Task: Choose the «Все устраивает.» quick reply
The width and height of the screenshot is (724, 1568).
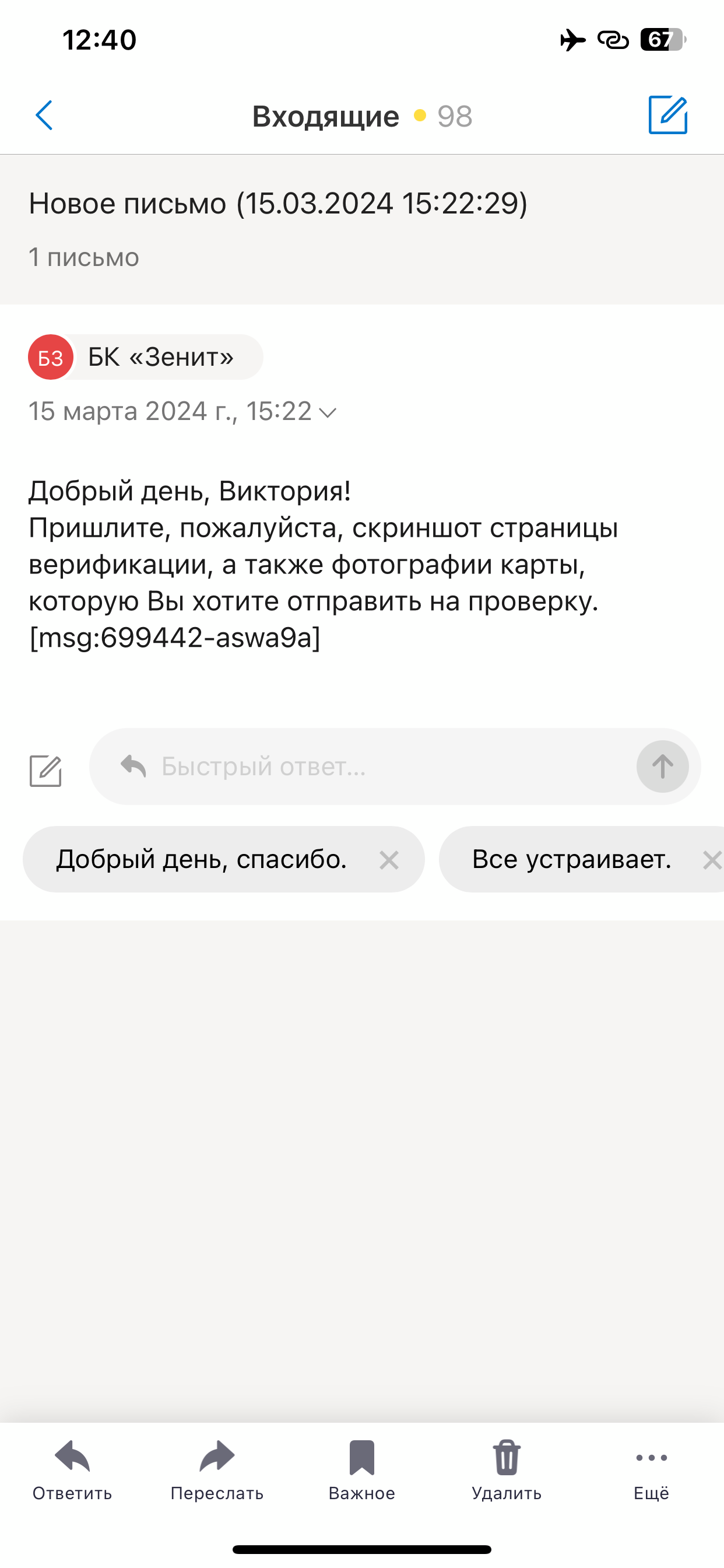Action: [571, 859]
